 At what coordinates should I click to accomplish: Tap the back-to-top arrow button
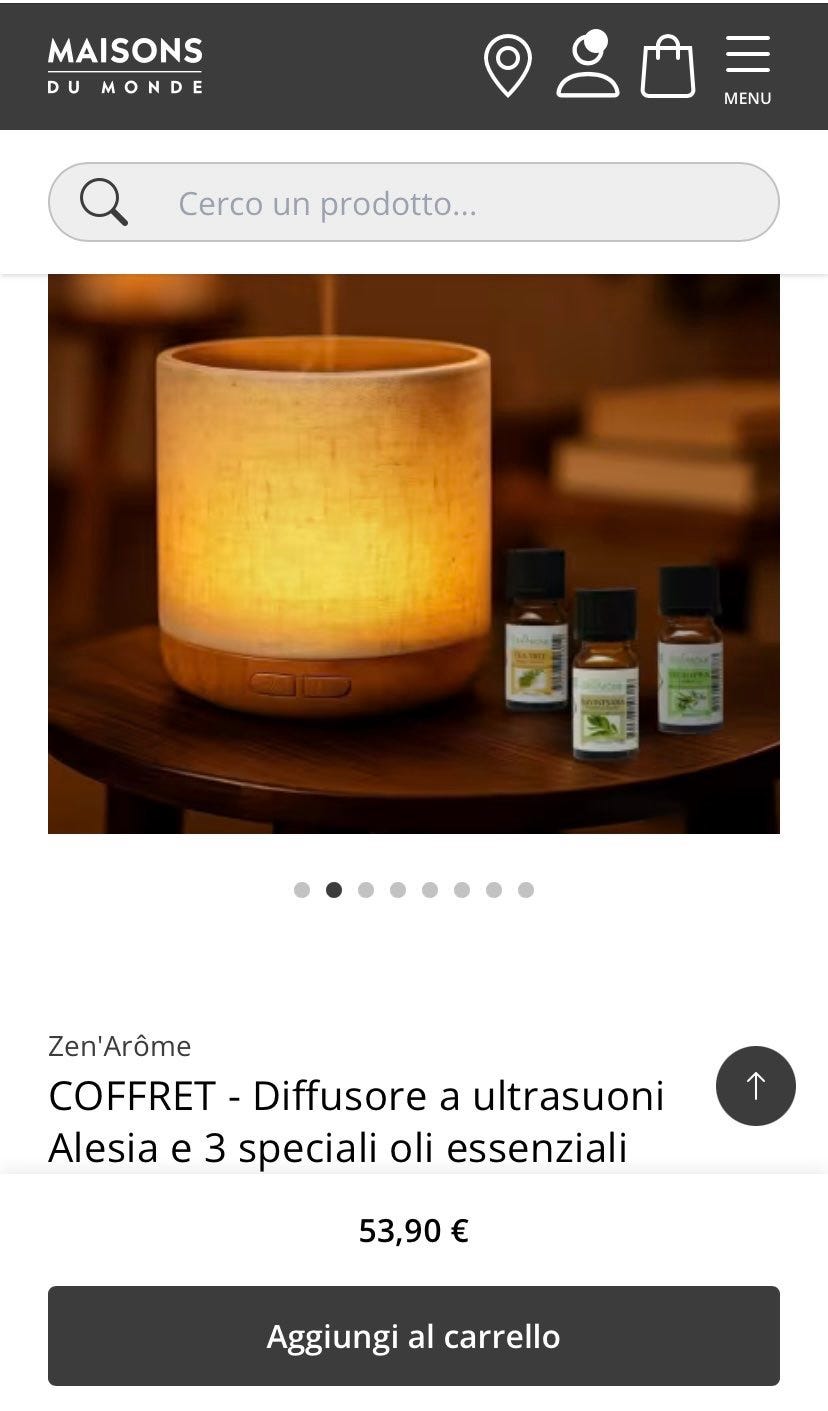point(756,1086)
